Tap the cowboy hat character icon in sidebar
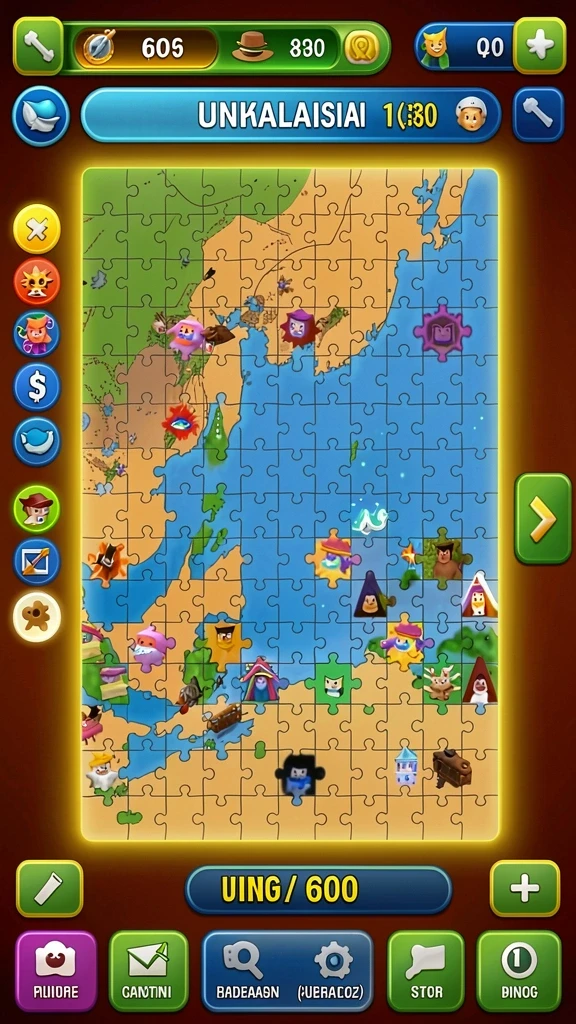Image resolution: width=576 pixels, height=1024 pixels. 37,509
